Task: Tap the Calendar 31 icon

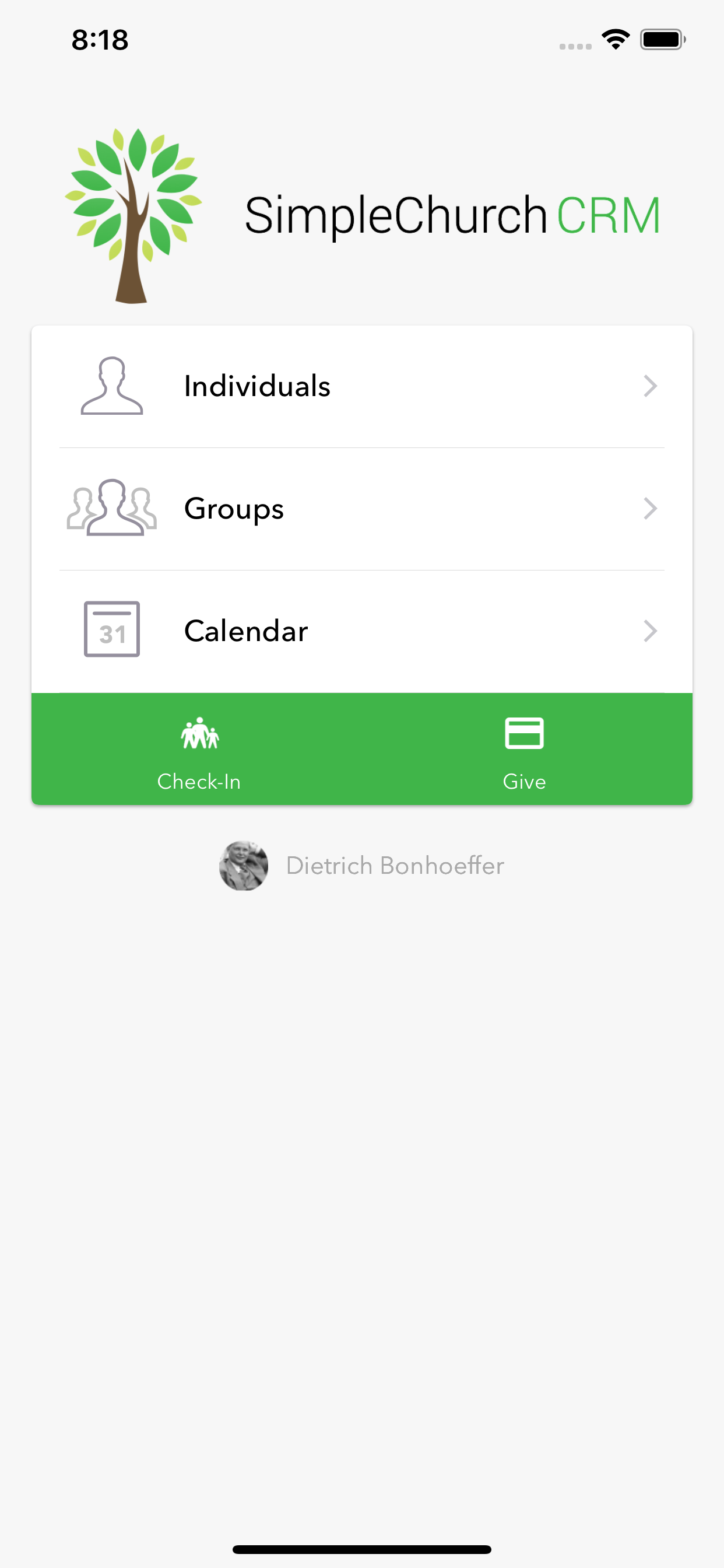Action: point(111,631)
